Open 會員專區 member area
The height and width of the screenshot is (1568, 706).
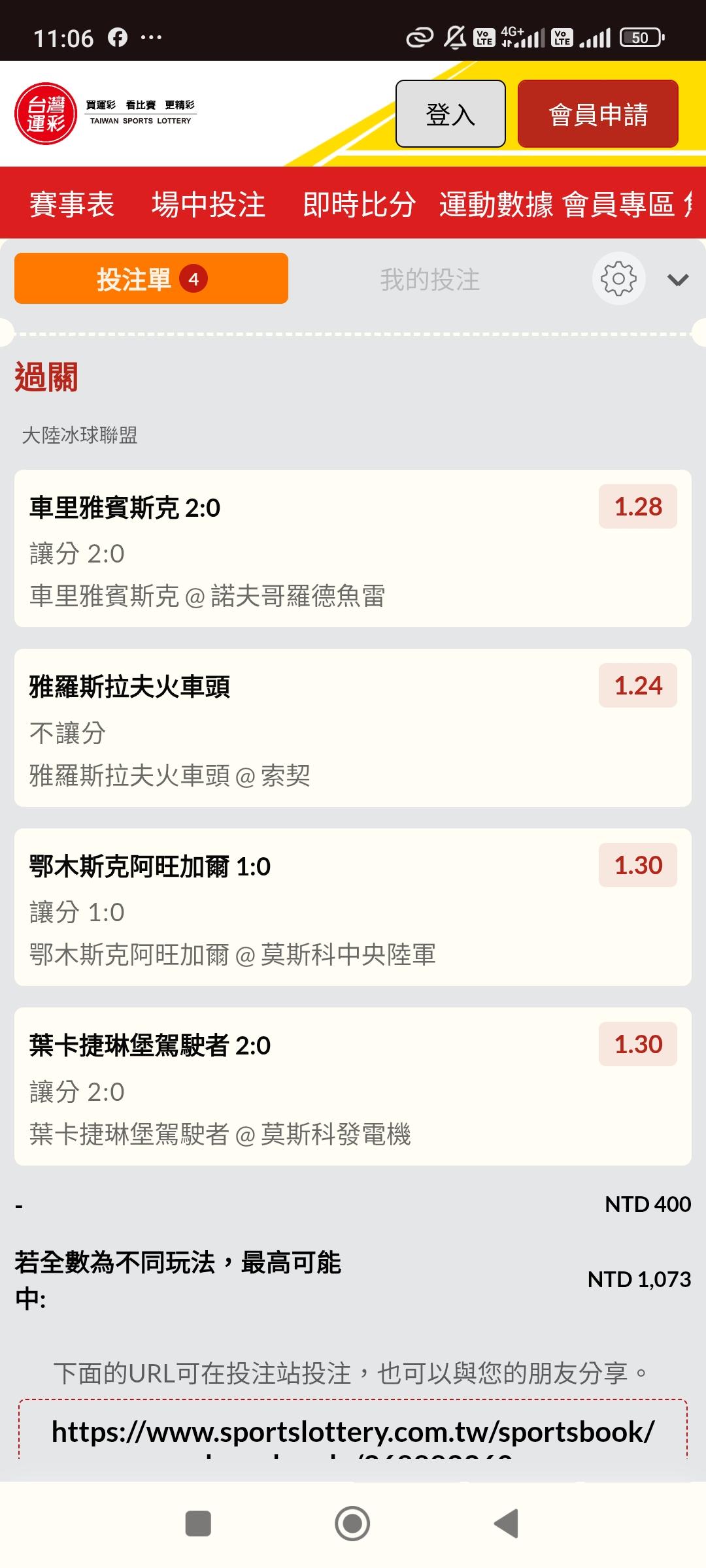point(618,204)
